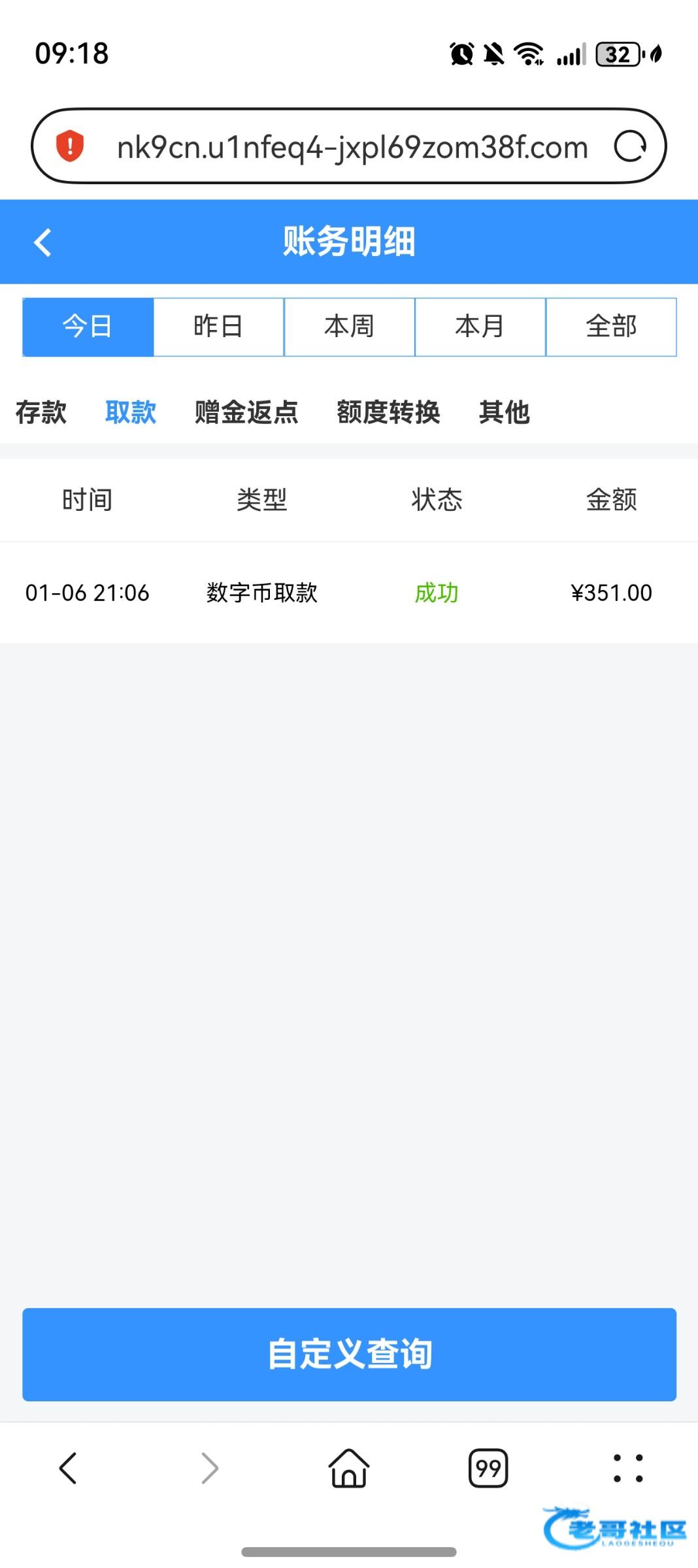Viewport: 698px width, 1568px height.
Task: Show the 其他 category
Action: click(x=504, y=412)
